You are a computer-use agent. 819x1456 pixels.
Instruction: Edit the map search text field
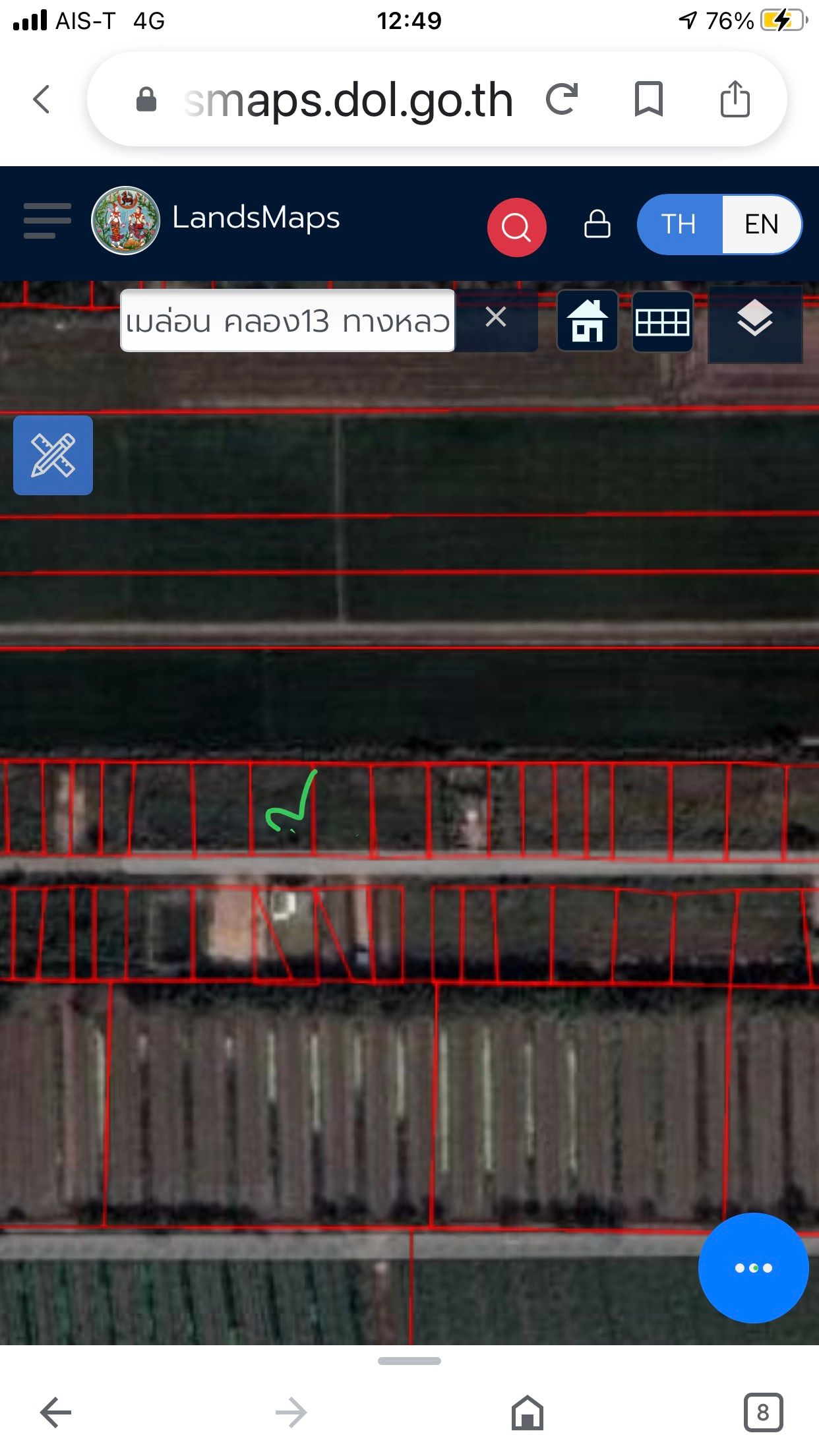point(288,320)
